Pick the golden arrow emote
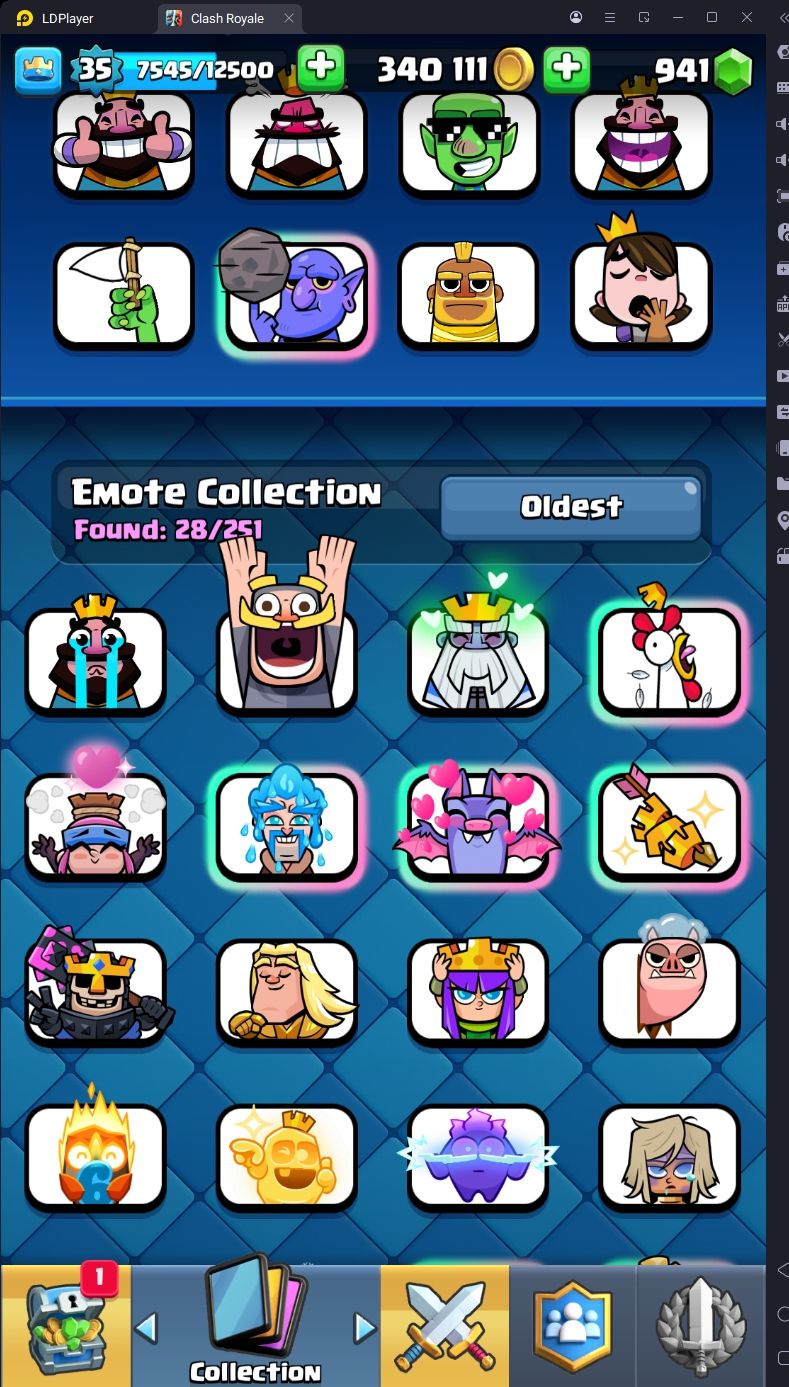Screen dimensions: 789x1387 click(670, 825)
